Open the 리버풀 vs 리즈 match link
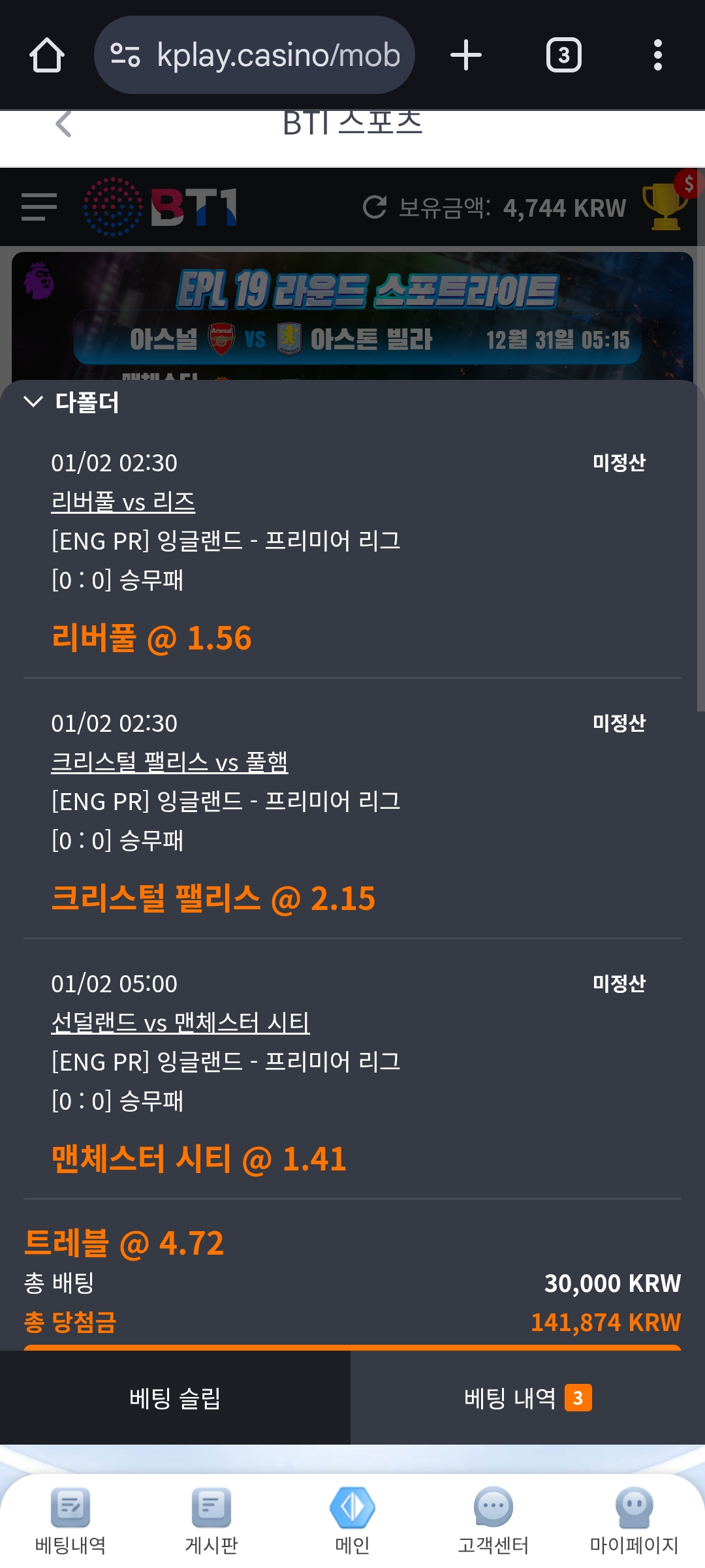Image resolution: width=705 pixels, height=1568 pixels. 123,501
